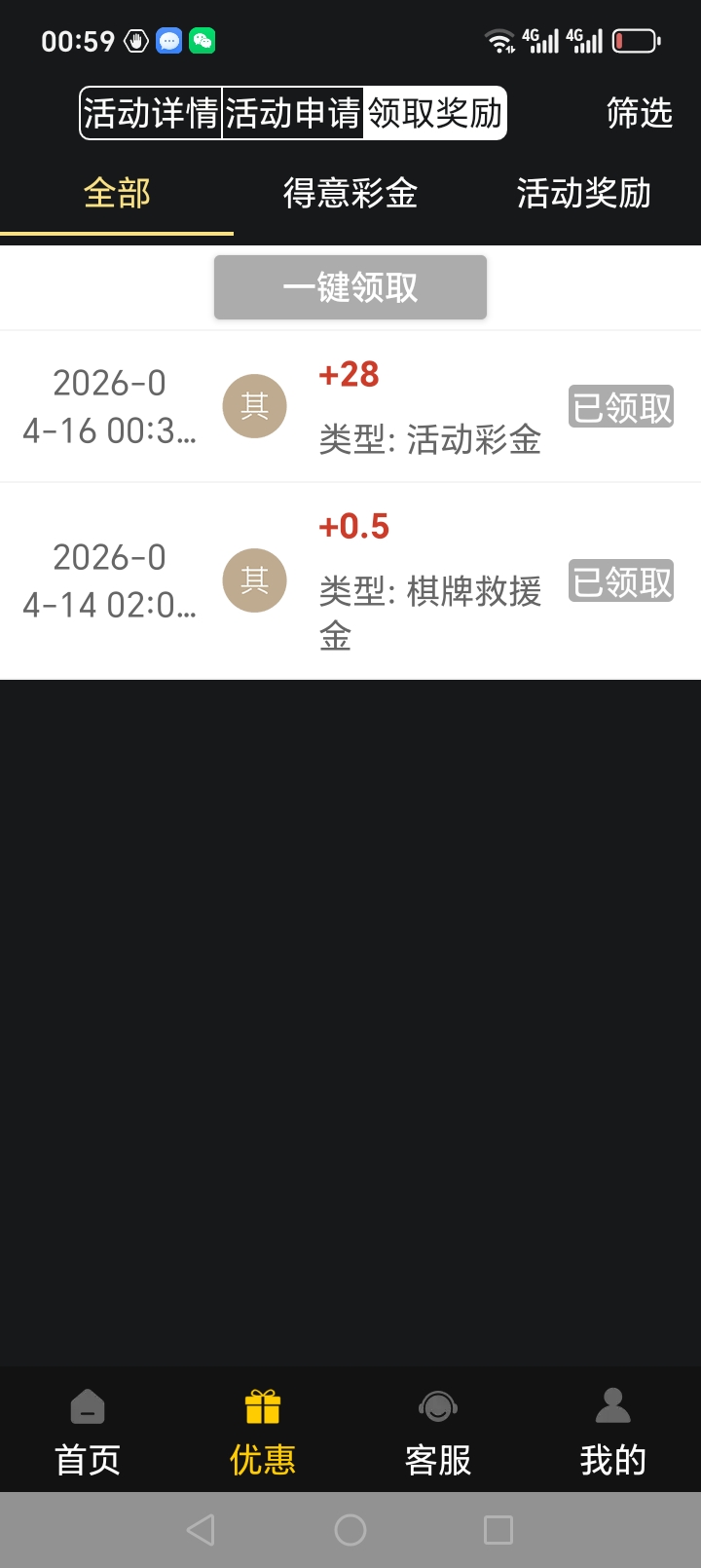
Task: Open the 首页 home icon
Action: 86,1405
